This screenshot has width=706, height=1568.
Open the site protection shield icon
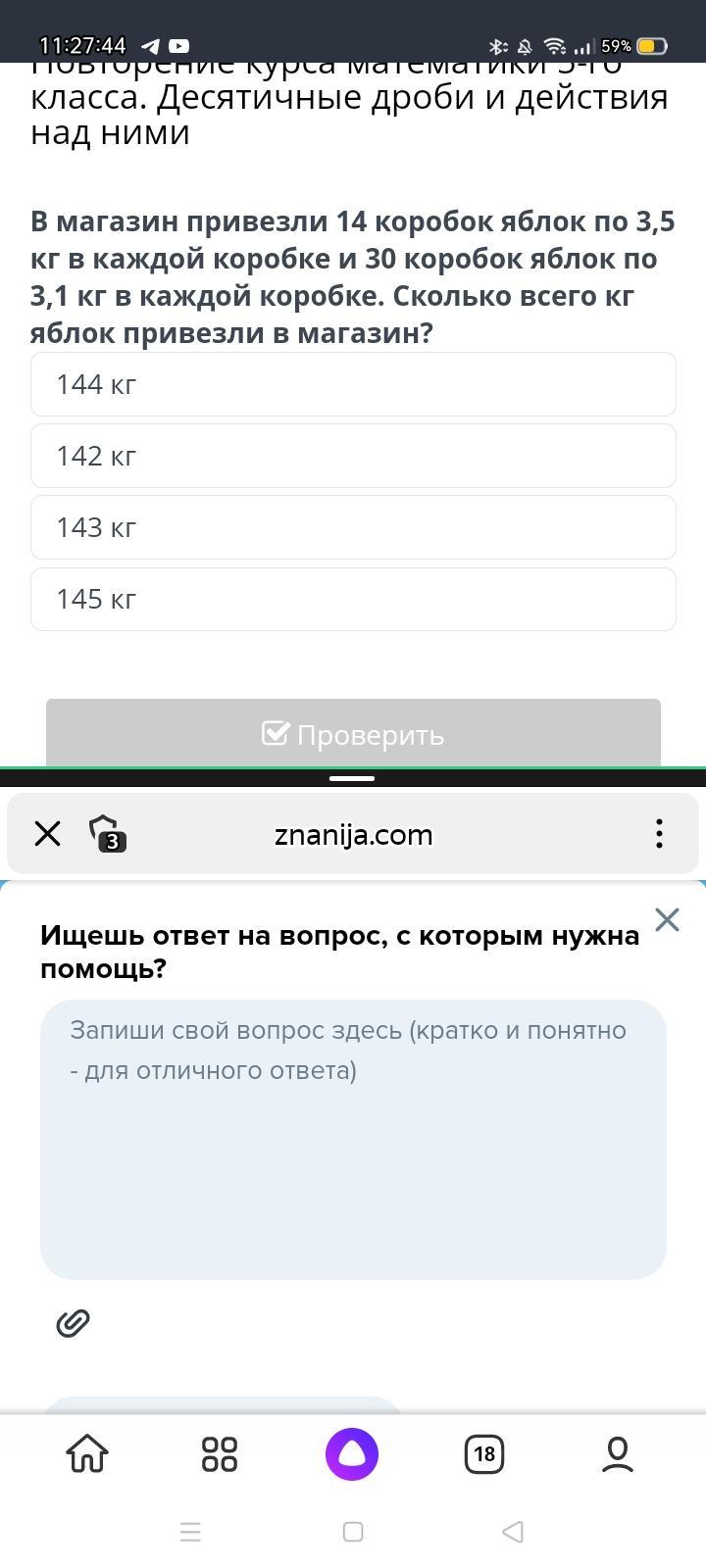click(106, 833)
